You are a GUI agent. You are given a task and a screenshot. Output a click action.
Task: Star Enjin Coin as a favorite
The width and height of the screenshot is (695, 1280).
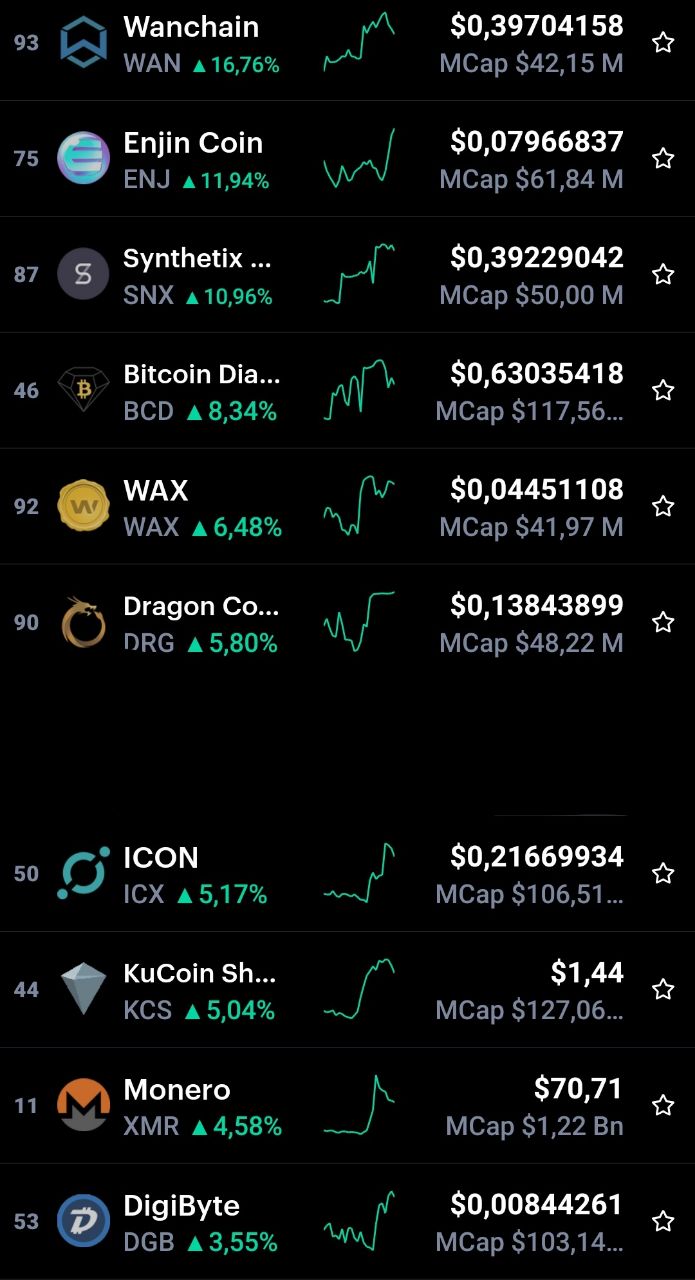[663, 158]
